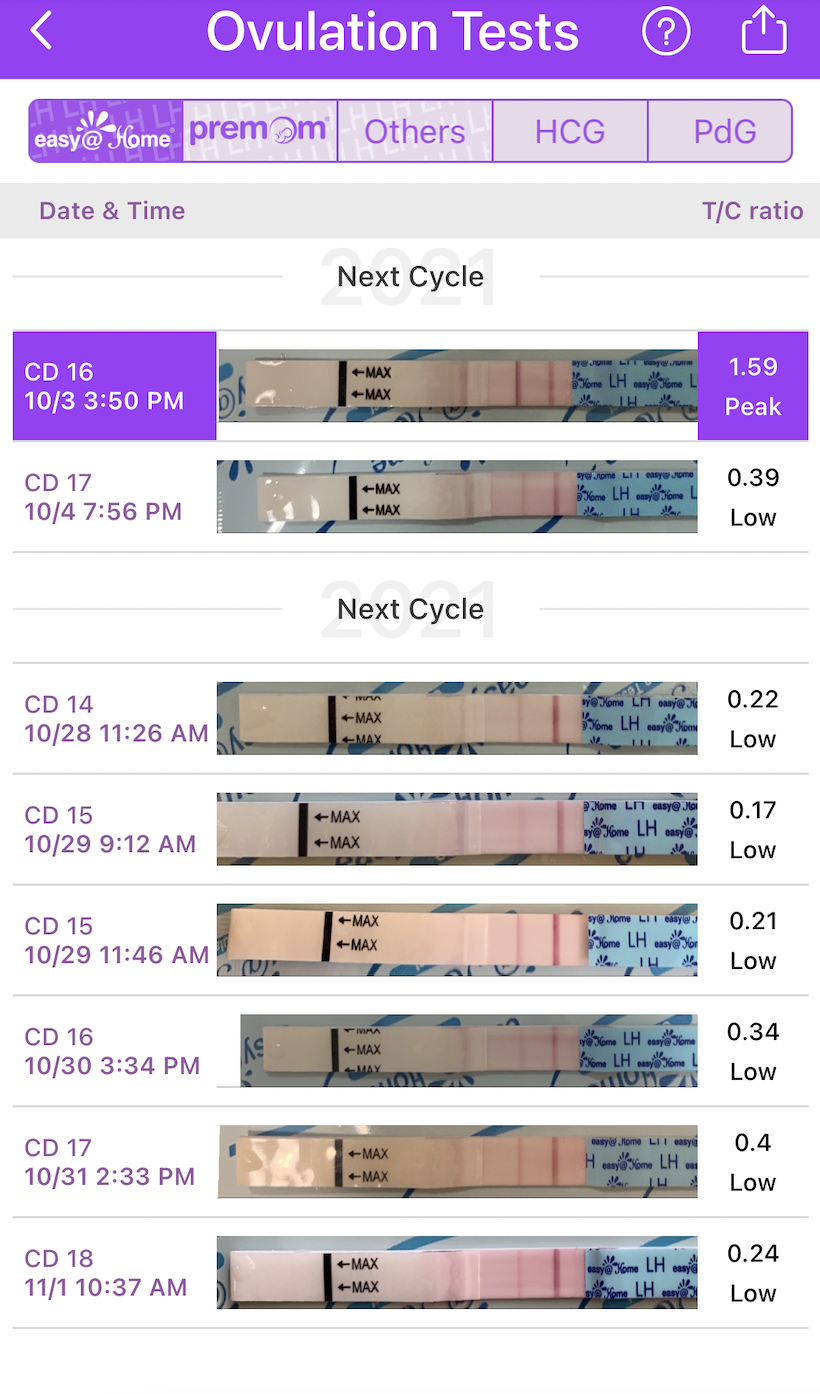This screenshot has height=1394, width=820.
Task: Switch to the Premom brand tab
Action: coord(260,131)
